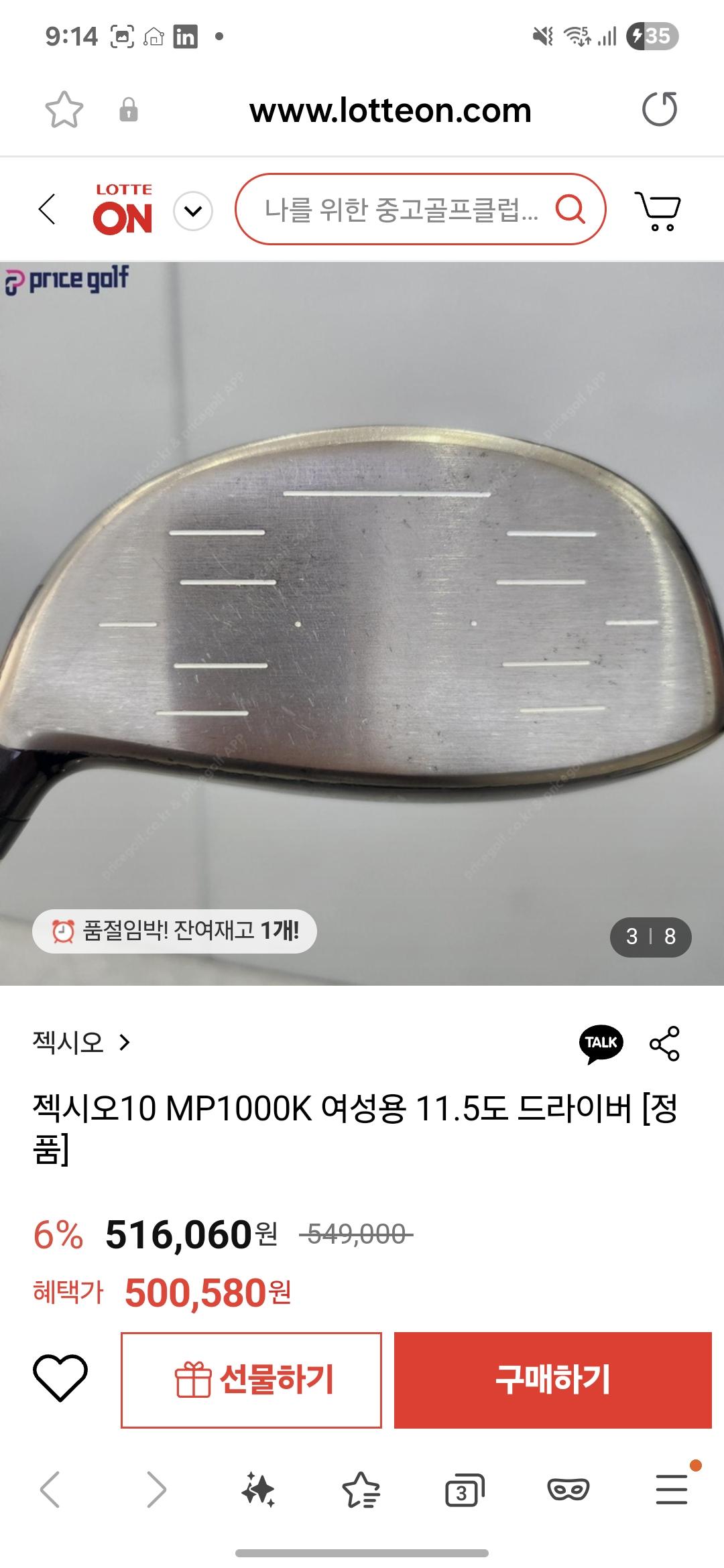The width and height of the screenshot is (724, 1568).
Task: Open the browser hamburger menu
Action: pos(672,1489)
